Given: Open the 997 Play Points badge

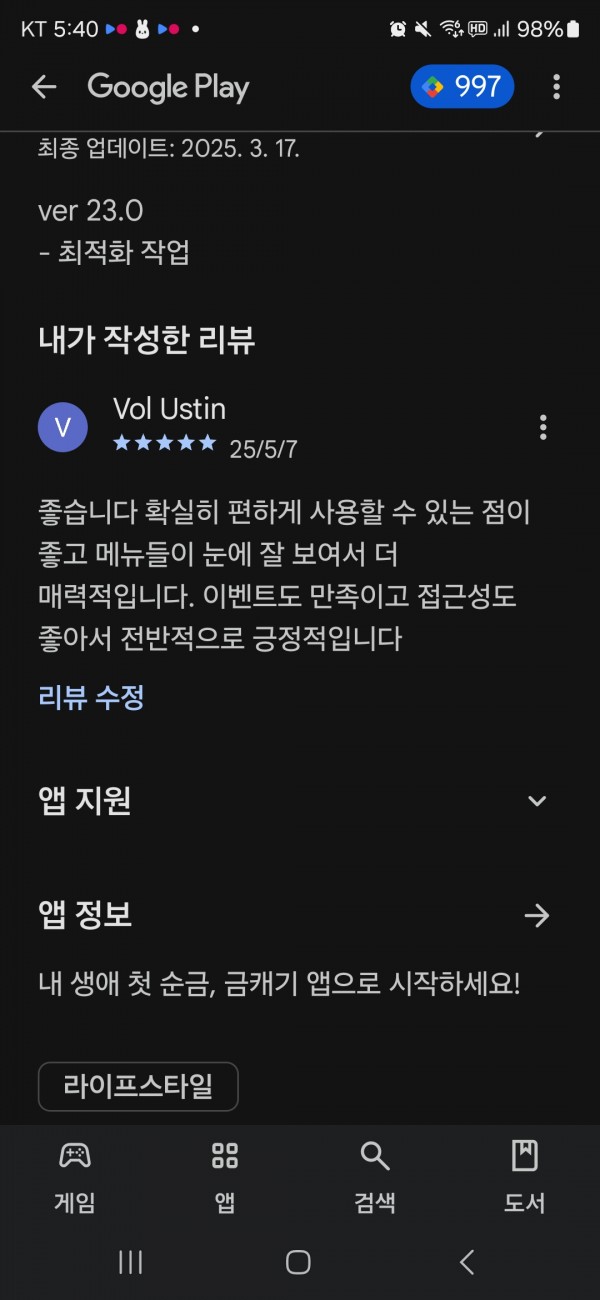Looking at the screenshot, I should pos(462,87).
